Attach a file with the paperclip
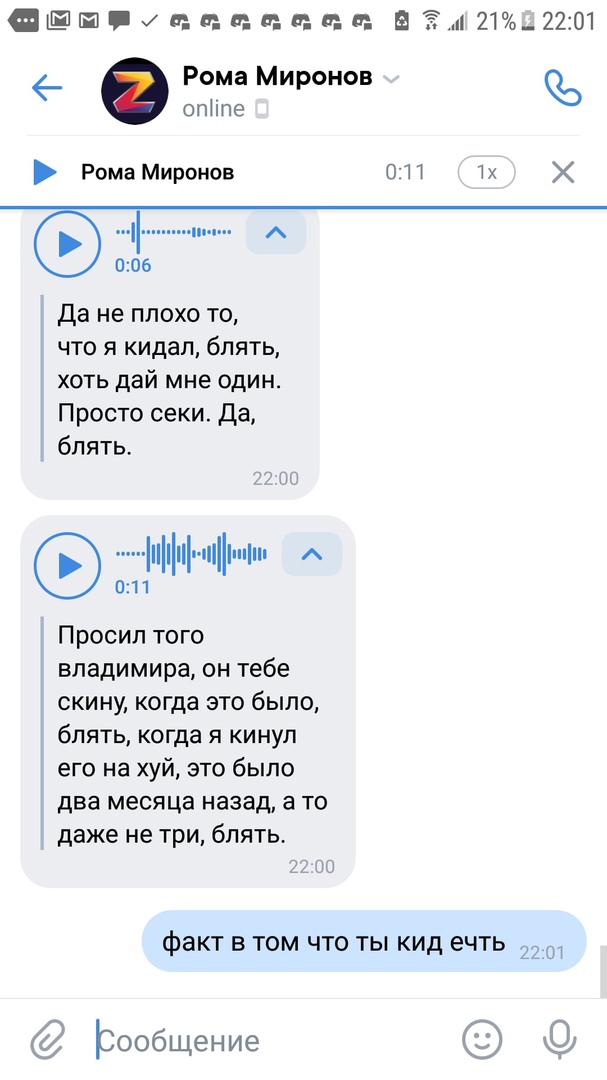 pos(46,1040)
